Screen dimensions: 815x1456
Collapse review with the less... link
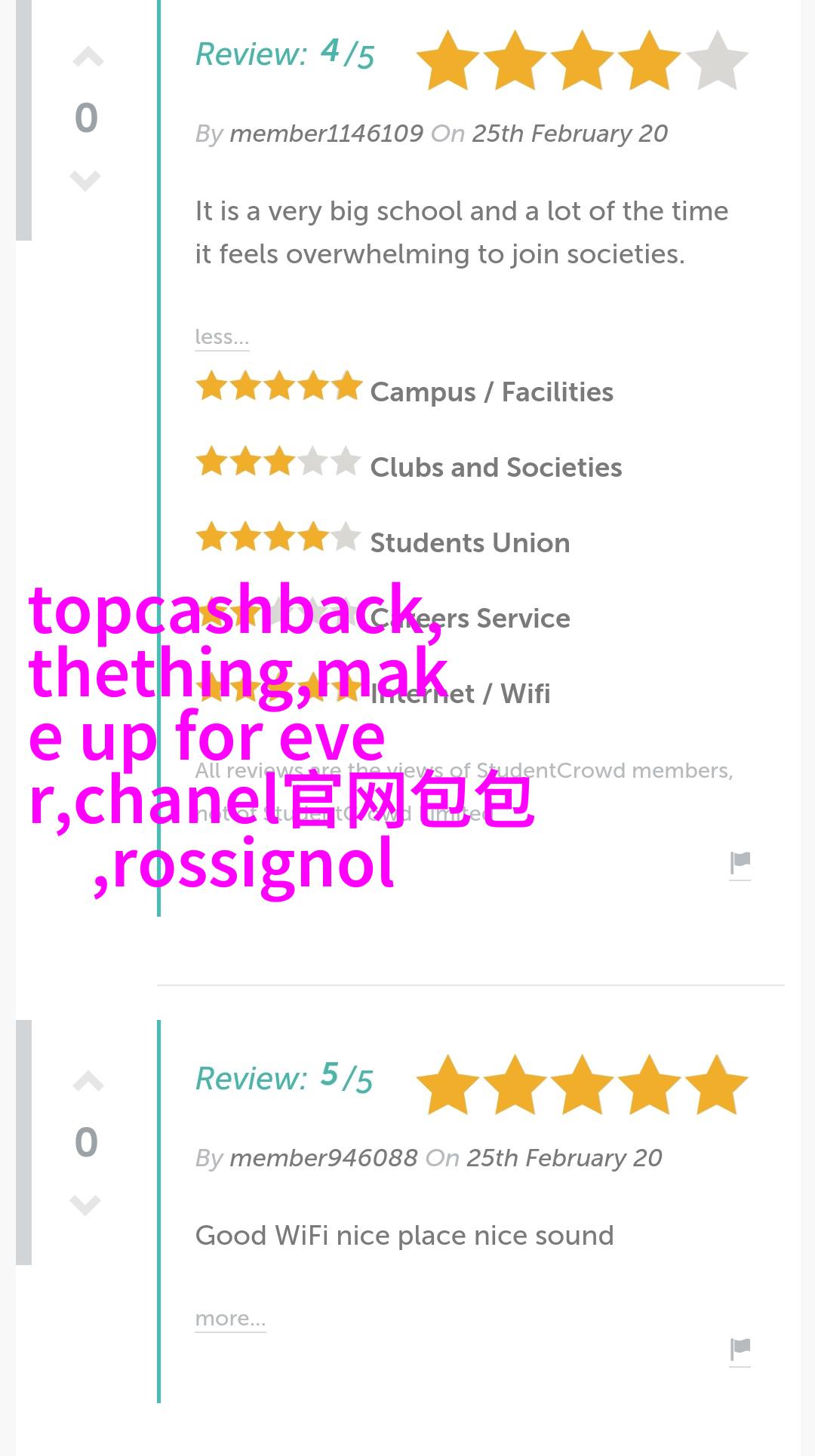221,337
